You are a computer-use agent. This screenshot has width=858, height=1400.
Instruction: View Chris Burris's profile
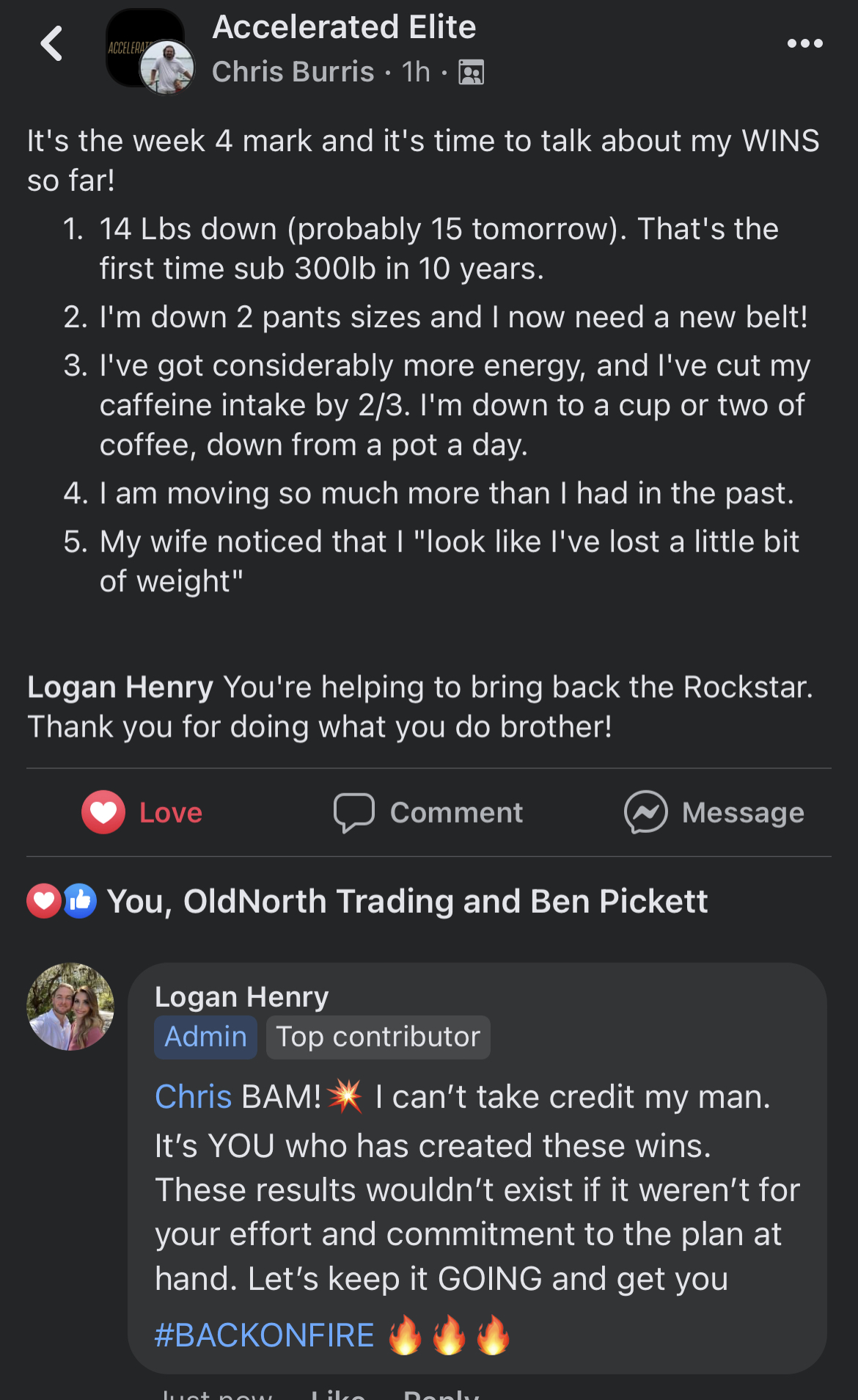click(x=293, y=72)
